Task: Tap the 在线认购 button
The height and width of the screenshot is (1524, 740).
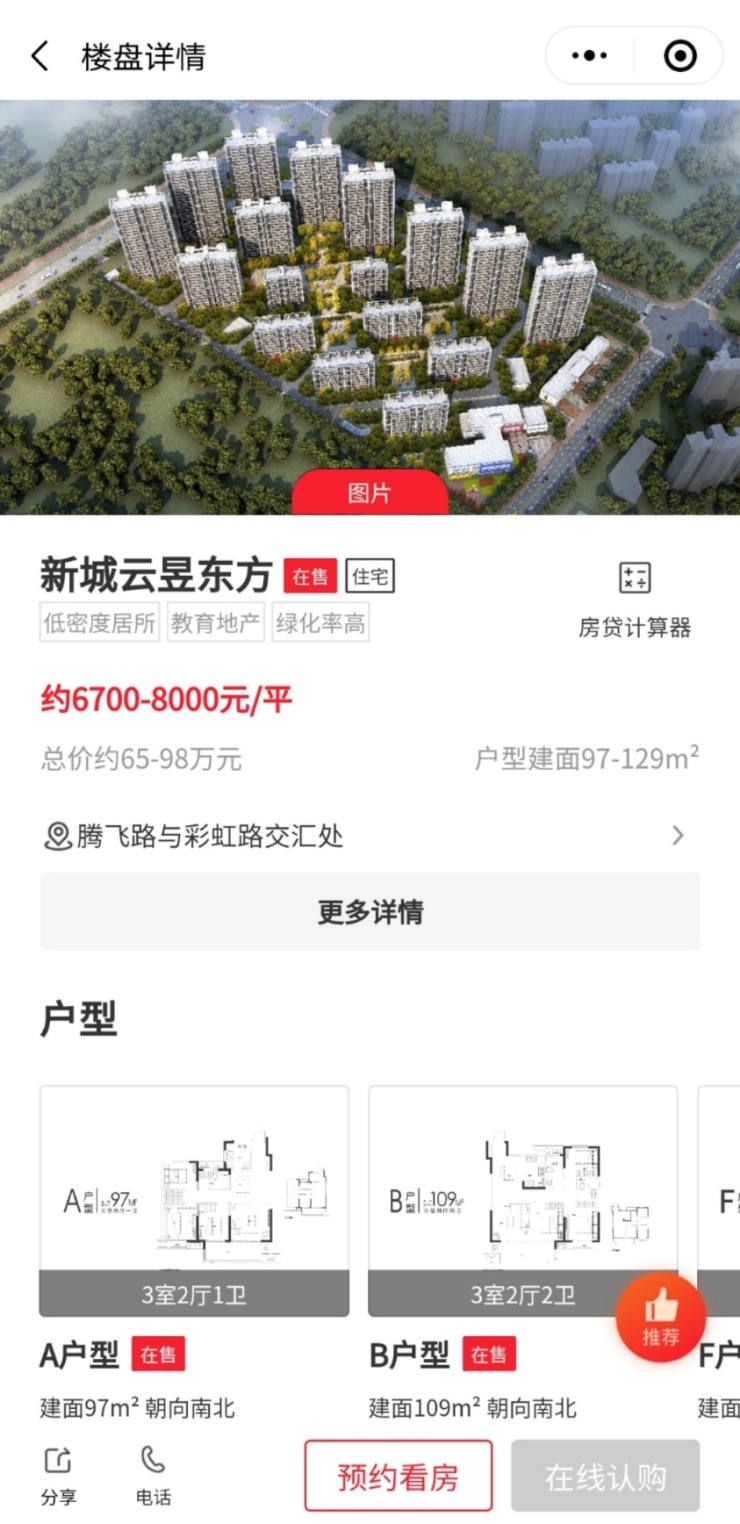Action: [605, 1476]
